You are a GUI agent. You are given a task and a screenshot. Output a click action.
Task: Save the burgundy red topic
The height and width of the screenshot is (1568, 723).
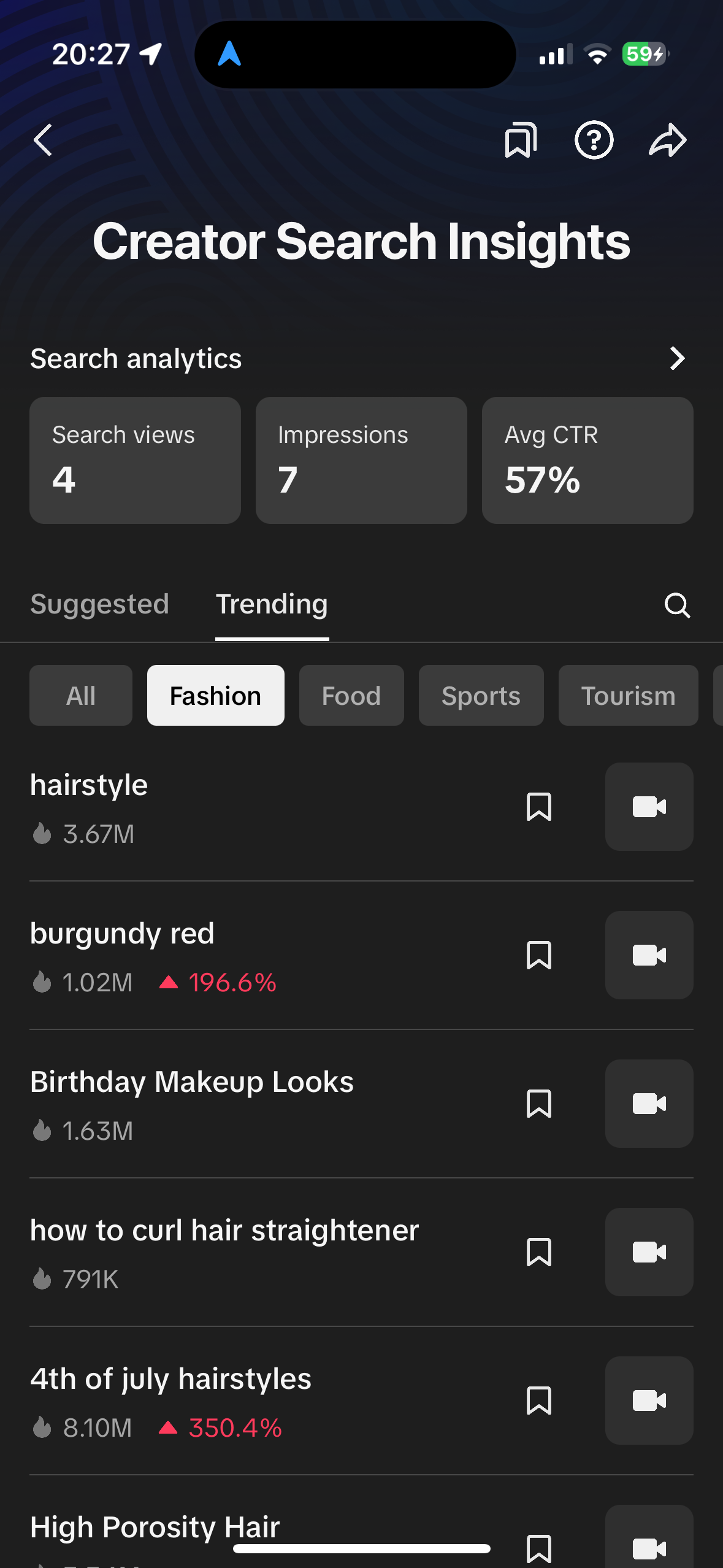(539, 955)
